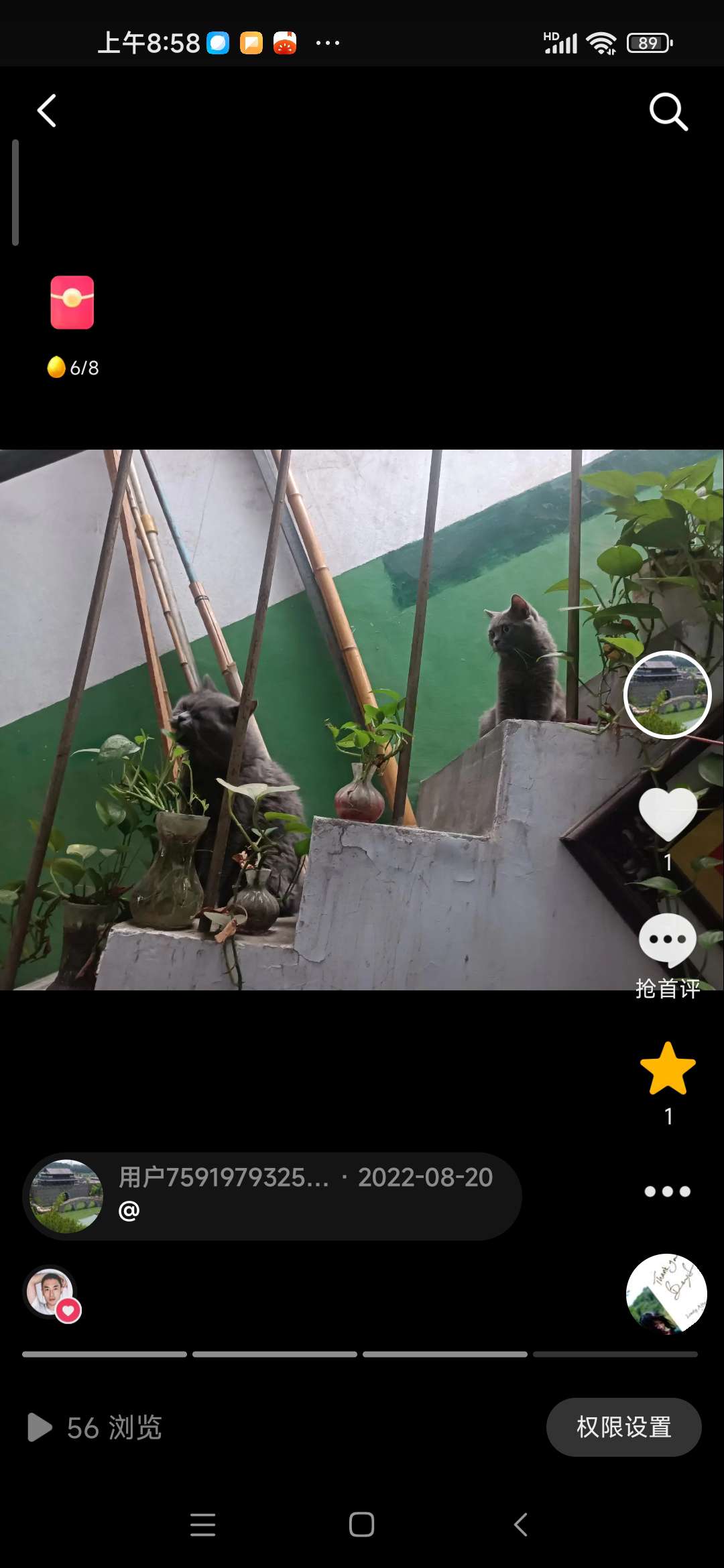The width and height of the screenshot is (724, 1568).
Task: Open the author's circular avatar on the right
Action: coord(667,695)
